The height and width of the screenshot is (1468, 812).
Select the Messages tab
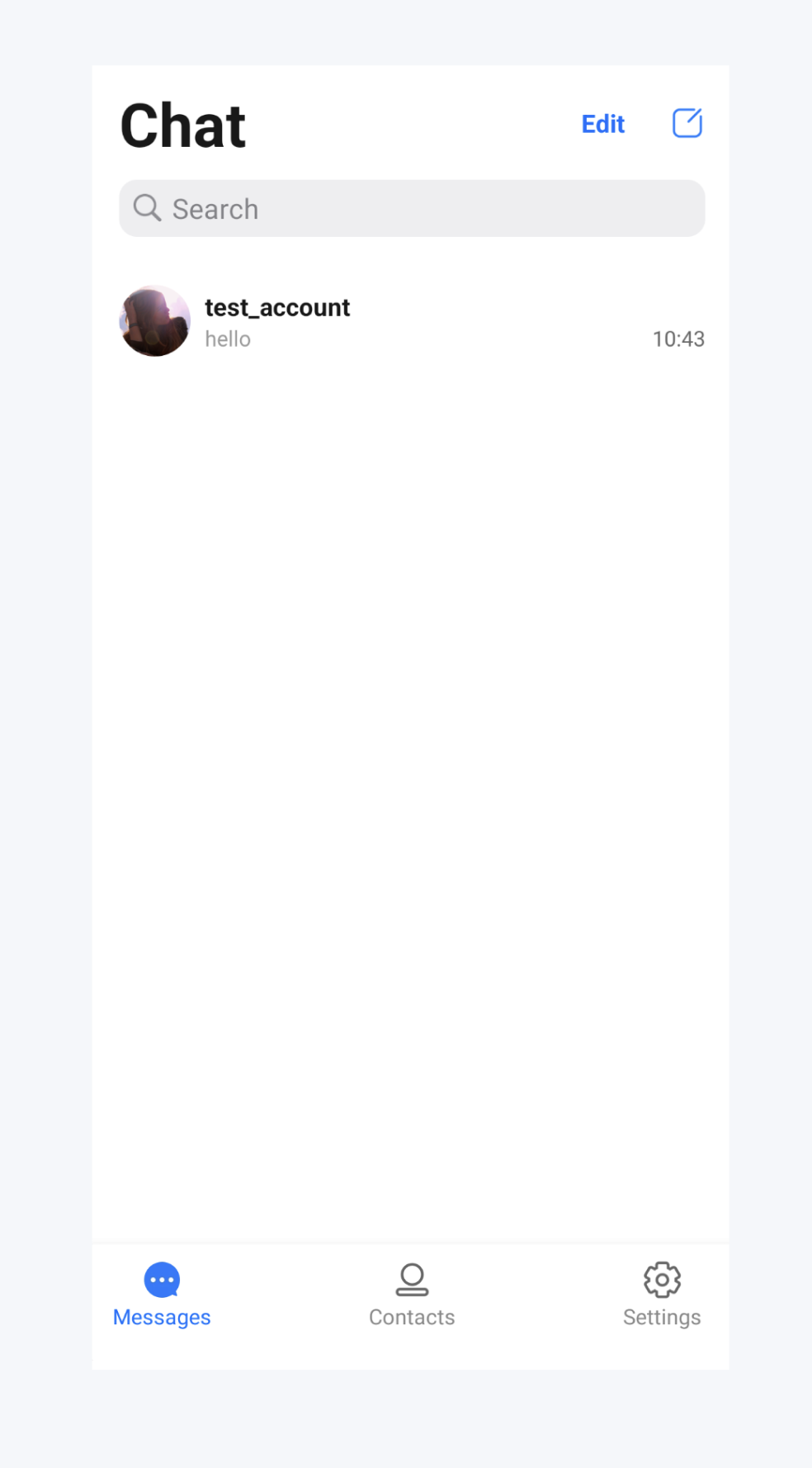coord(162,1294)
